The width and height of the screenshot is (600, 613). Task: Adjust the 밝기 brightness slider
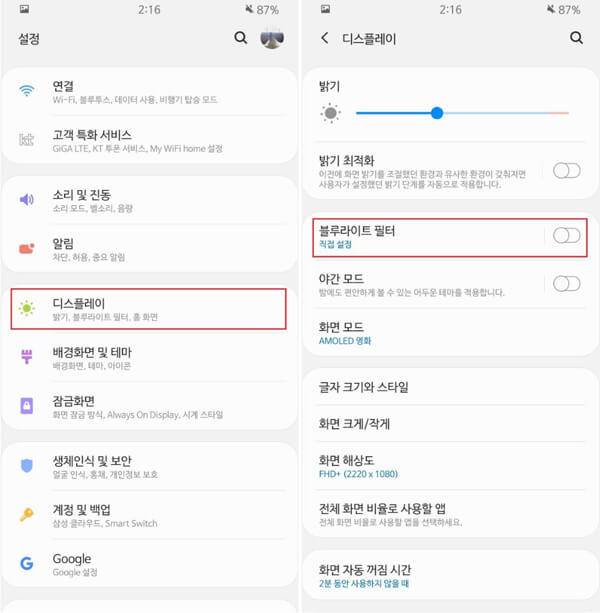tap(437, 113)
